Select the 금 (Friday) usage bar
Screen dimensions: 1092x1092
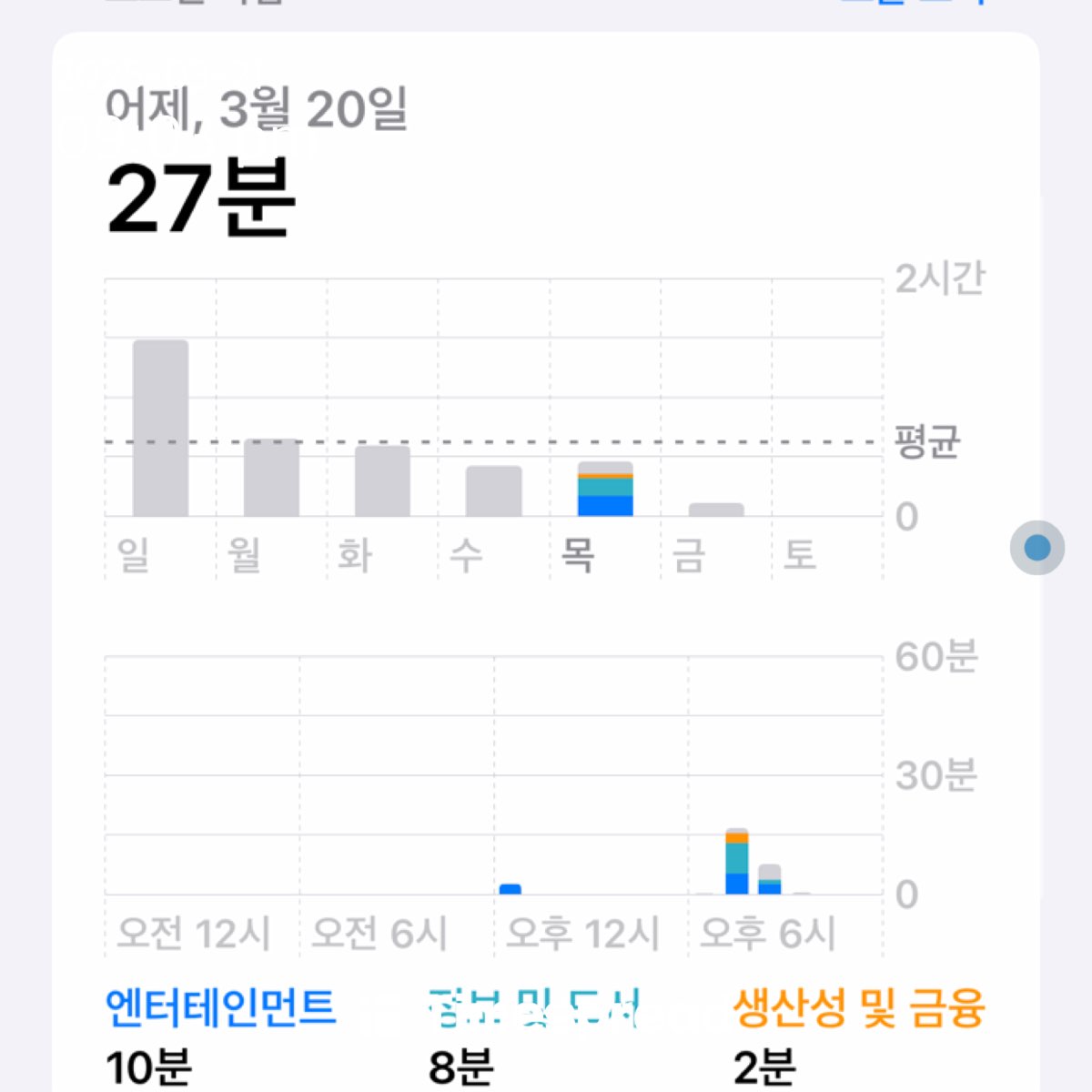(716, 510)
